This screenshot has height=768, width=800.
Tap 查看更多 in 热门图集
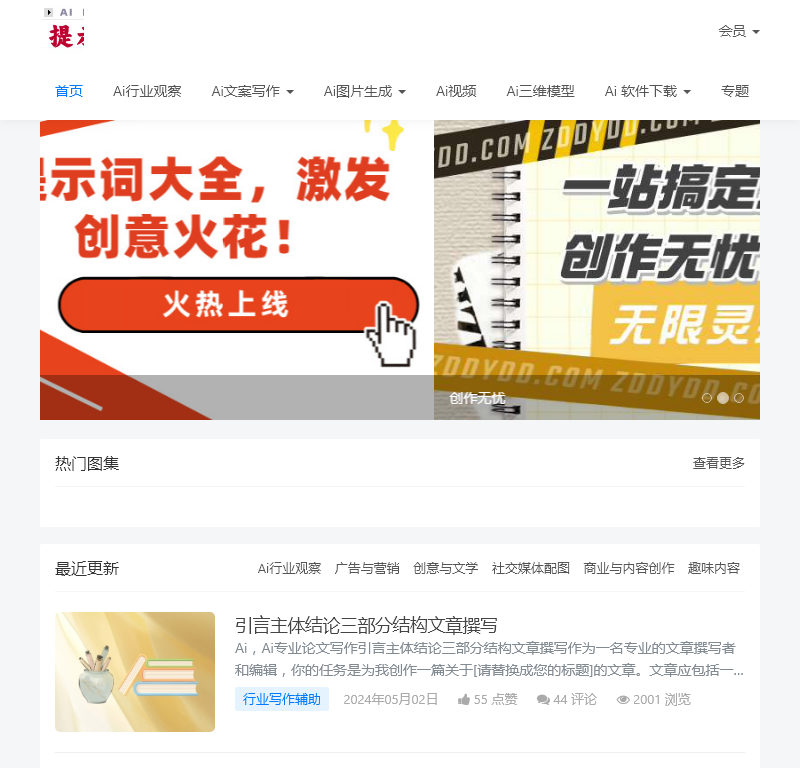click(718, 463)
